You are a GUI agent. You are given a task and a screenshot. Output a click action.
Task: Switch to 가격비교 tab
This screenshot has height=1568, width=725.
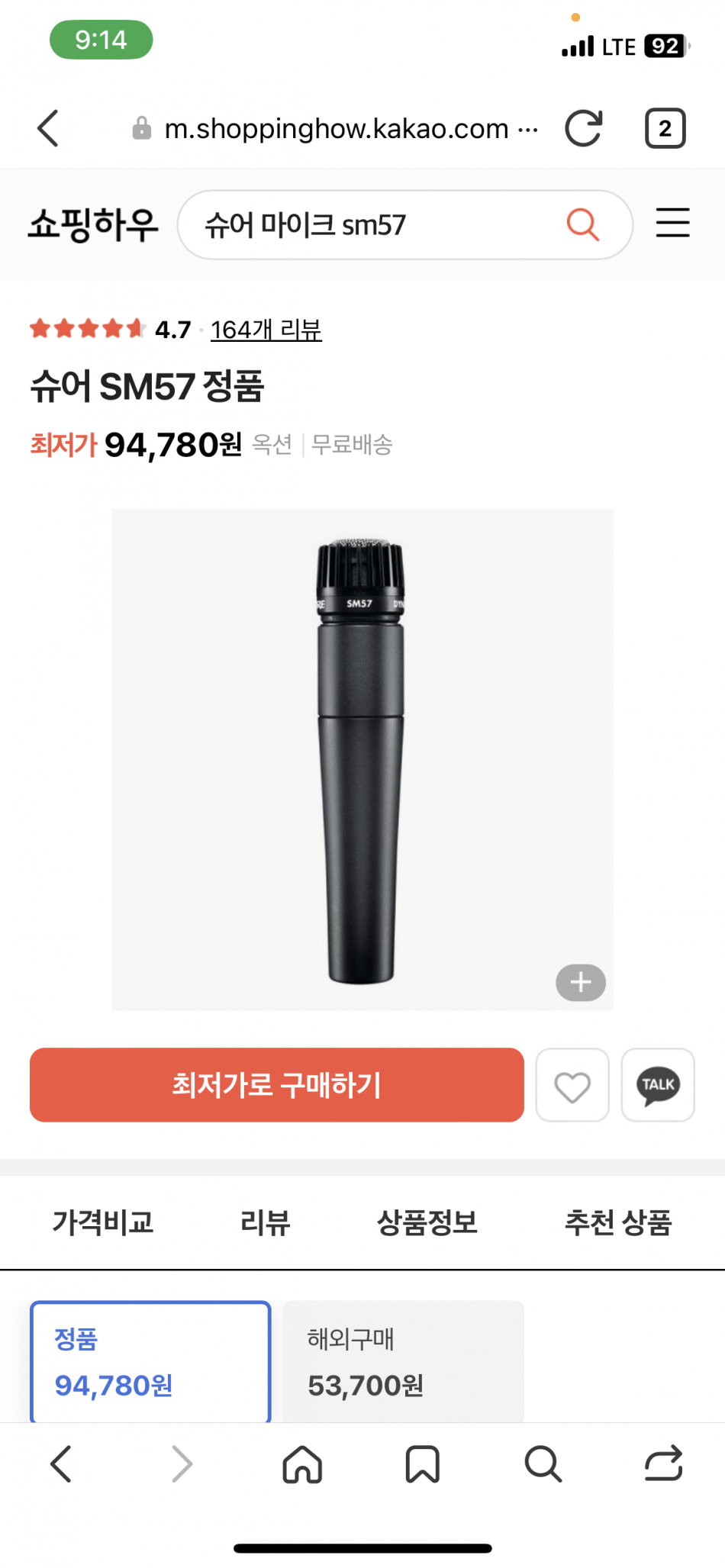(102, 1222)
